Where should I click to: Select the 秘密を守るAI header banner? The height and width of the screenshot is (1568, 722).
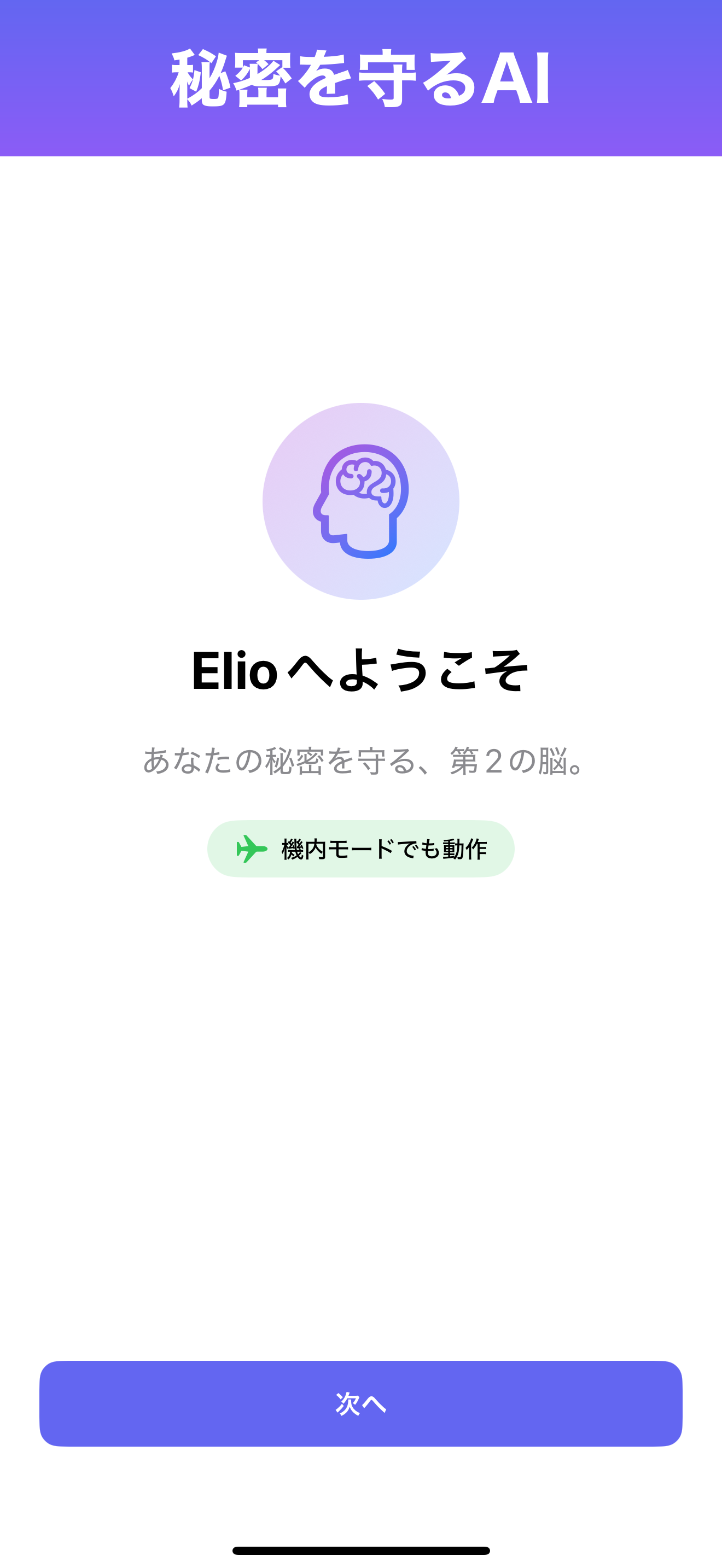tap(361, 76)
